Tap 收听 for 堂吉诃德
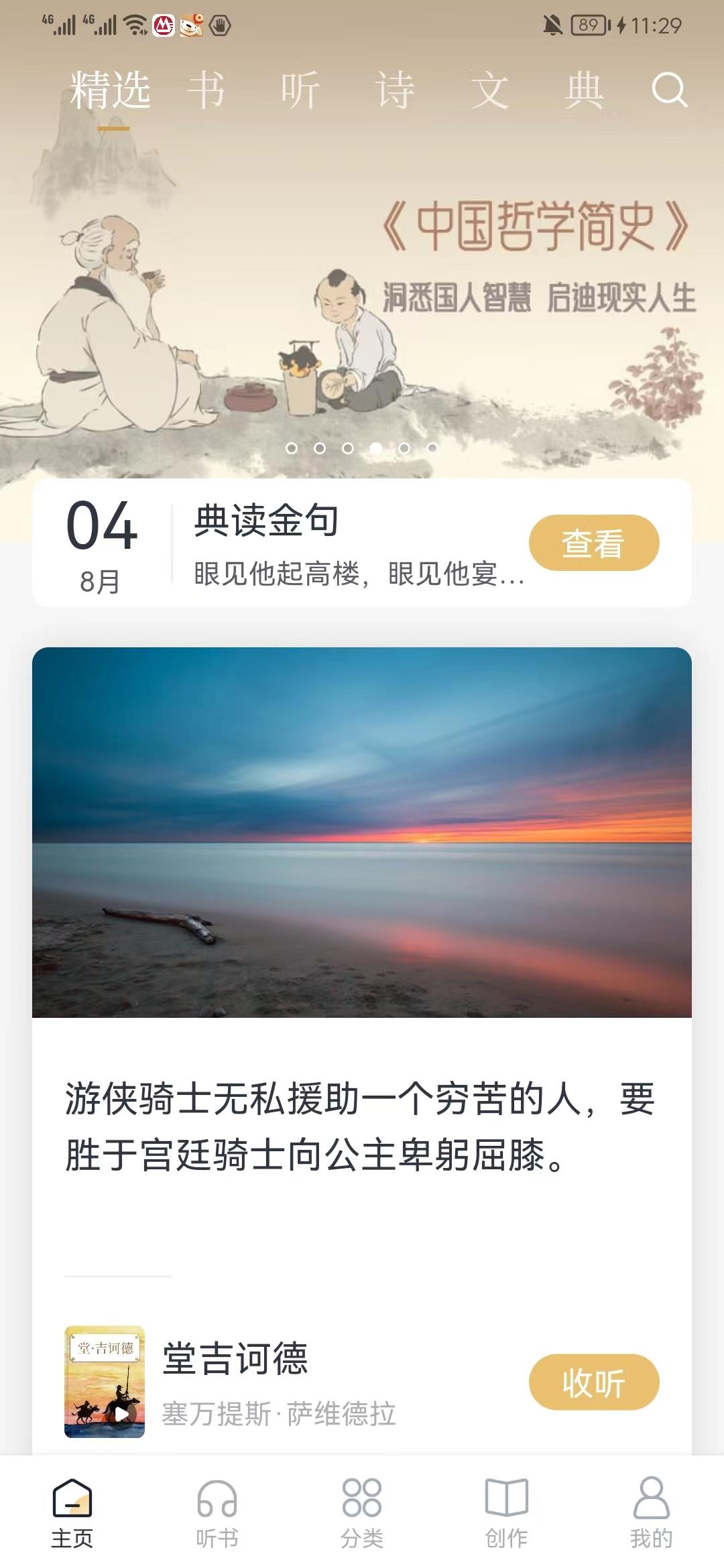The image size is (724, 1568). click(x=593, y=1382)
